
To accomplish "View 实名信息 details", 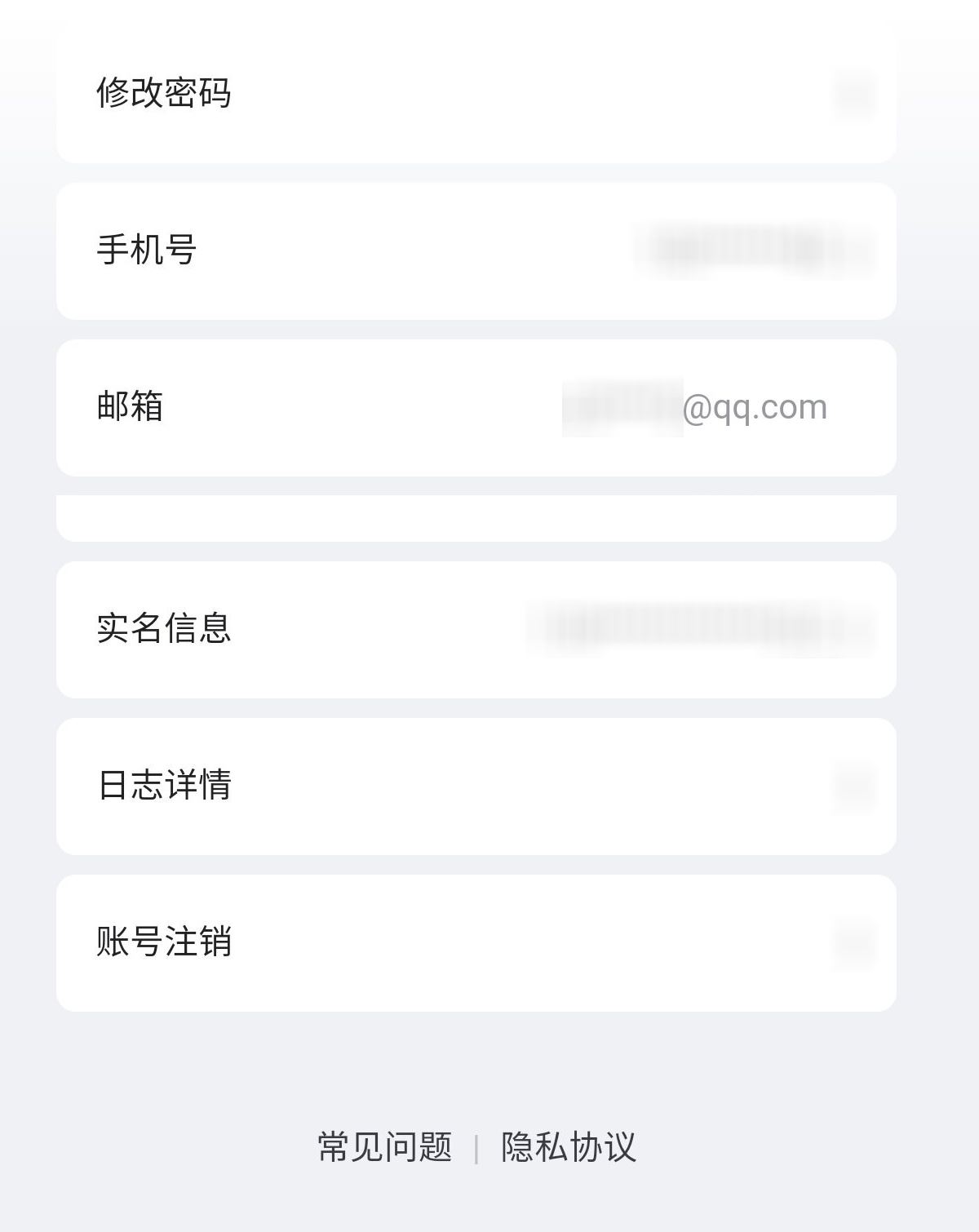I will (x=476, y=629).
